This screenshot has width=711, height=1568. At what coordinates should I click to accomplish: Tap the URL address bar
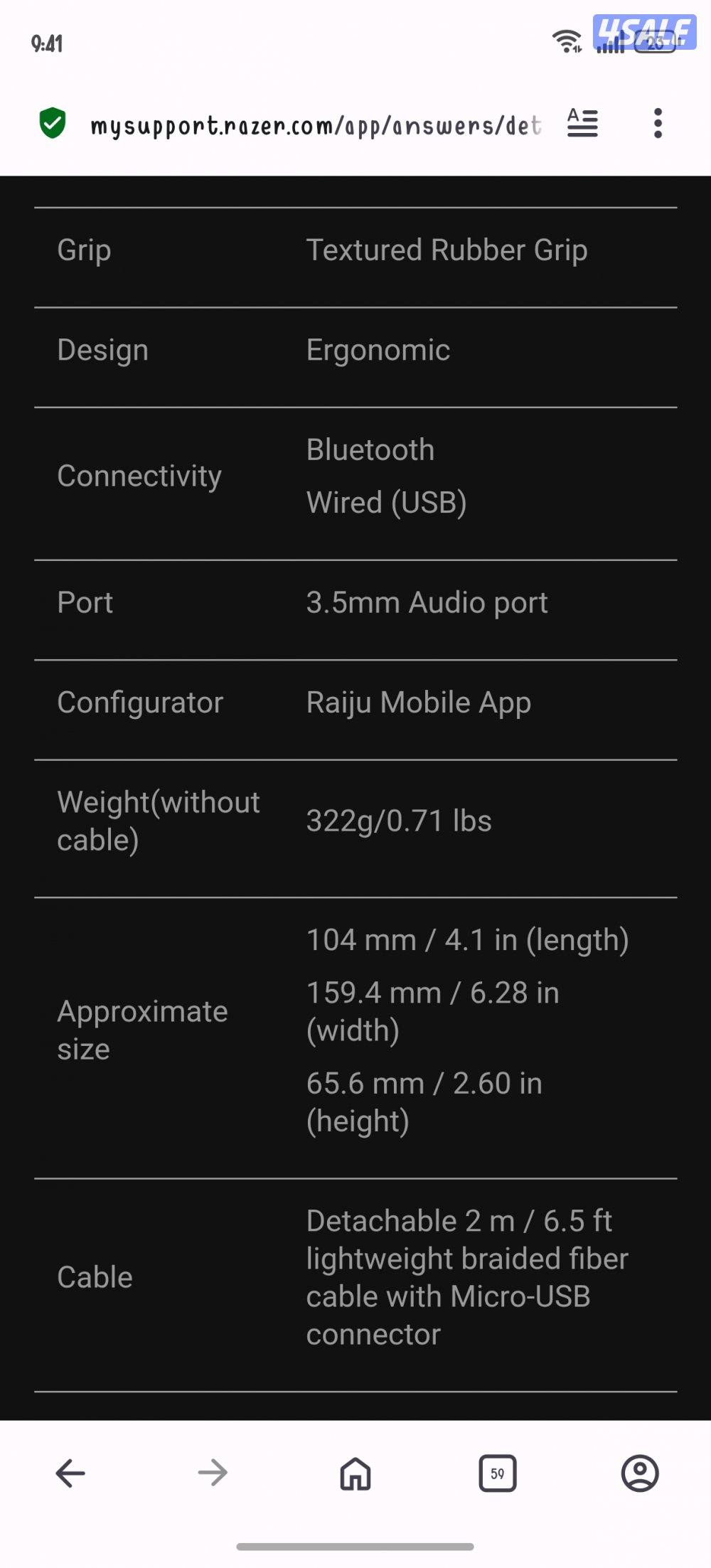[315, 125]
